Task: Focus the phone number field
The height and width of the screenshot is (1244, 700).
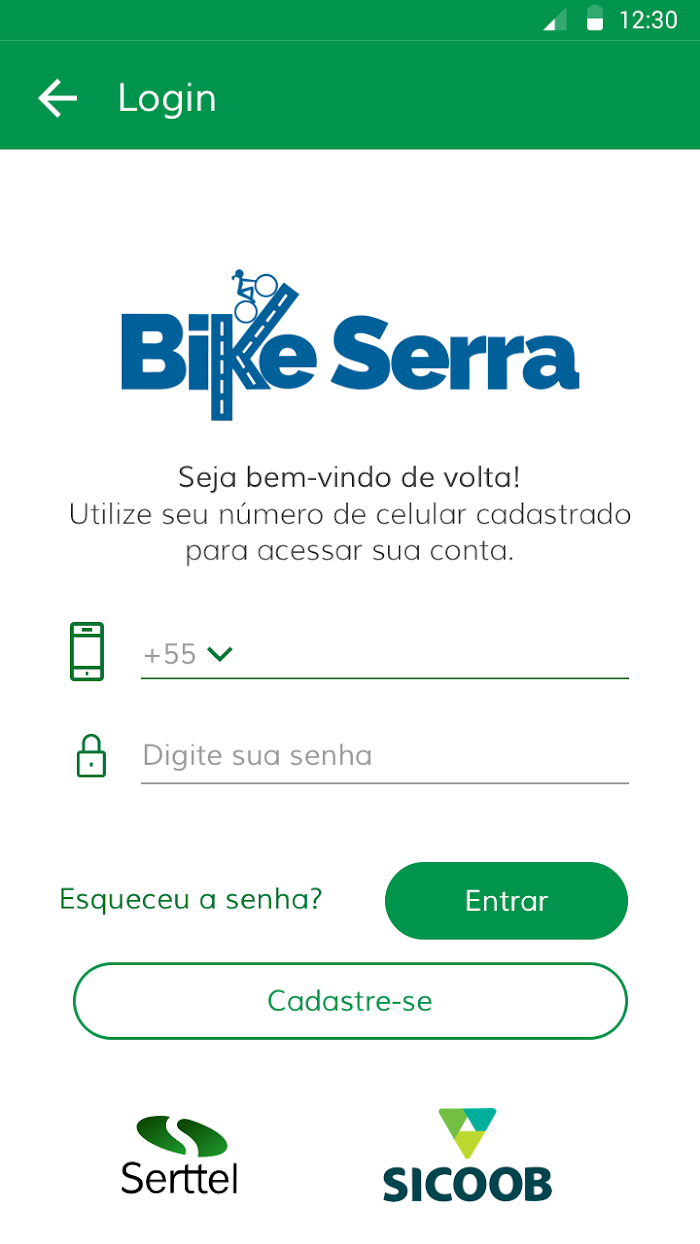Action: point(432,654)
